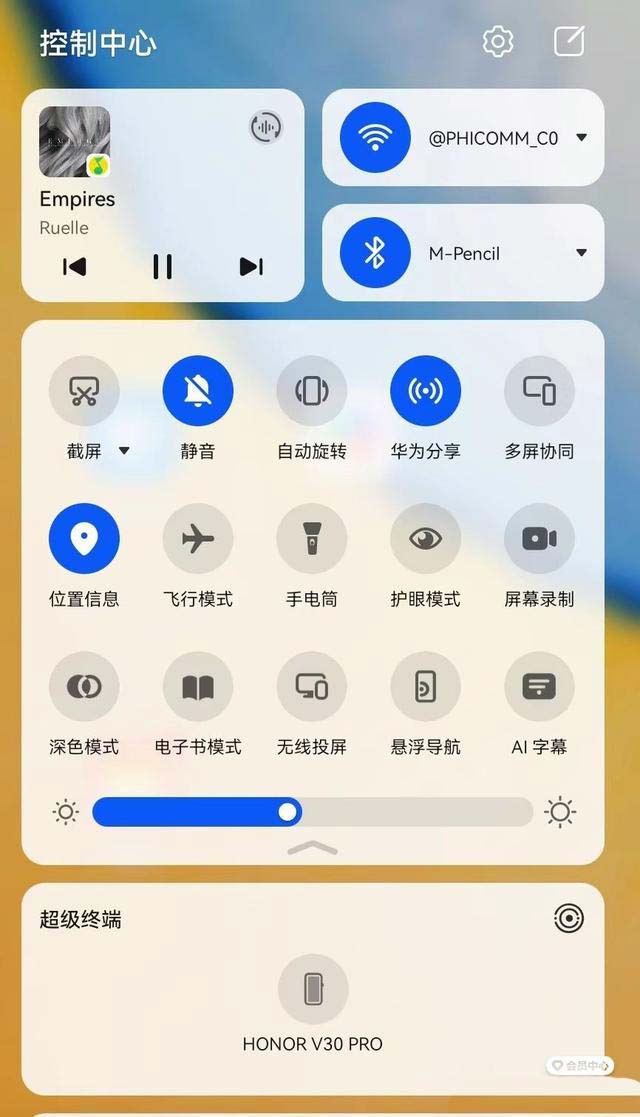Enable auto-rotate 自动旋转
640x1117 pixels.
pos(312,391)
